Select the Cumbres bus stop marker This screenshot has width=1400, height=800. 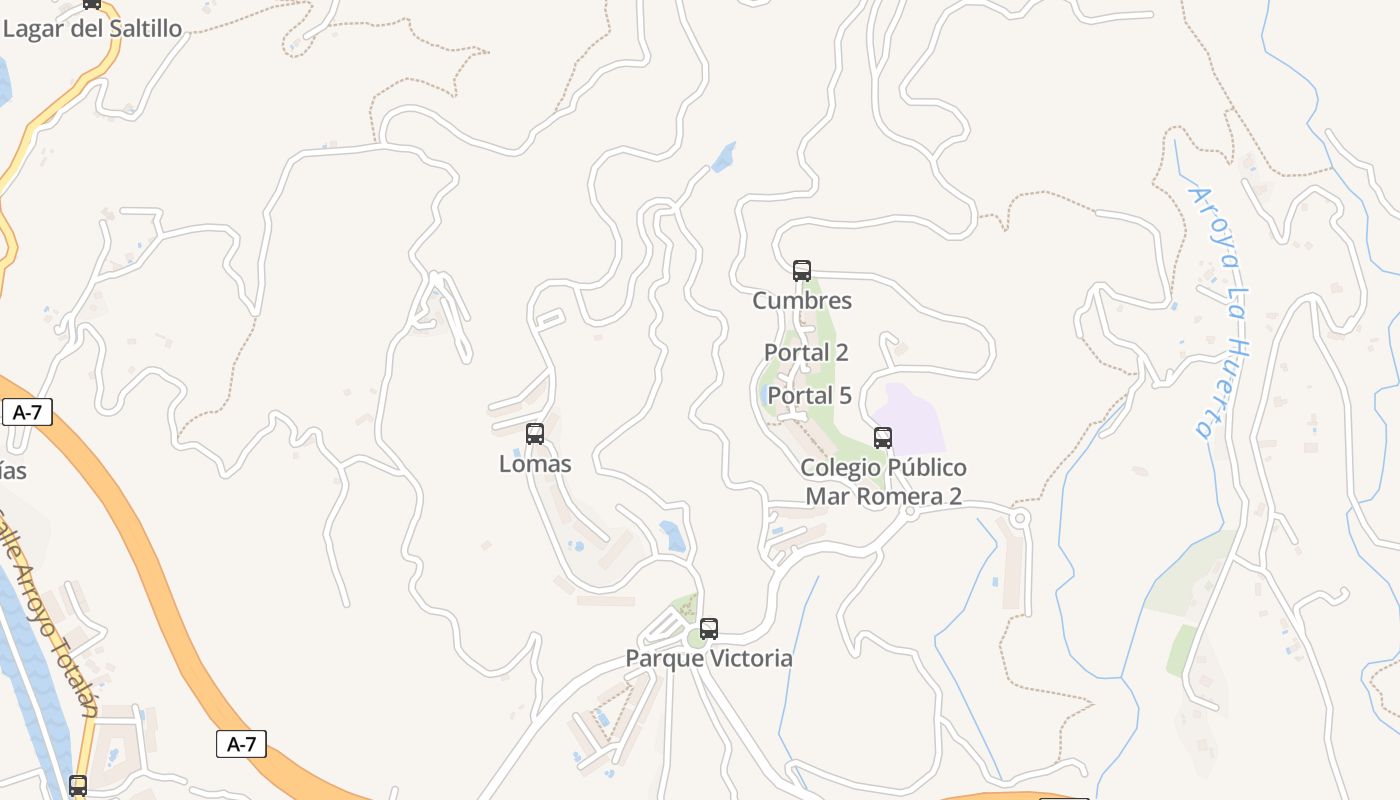[x=801, y=270]
